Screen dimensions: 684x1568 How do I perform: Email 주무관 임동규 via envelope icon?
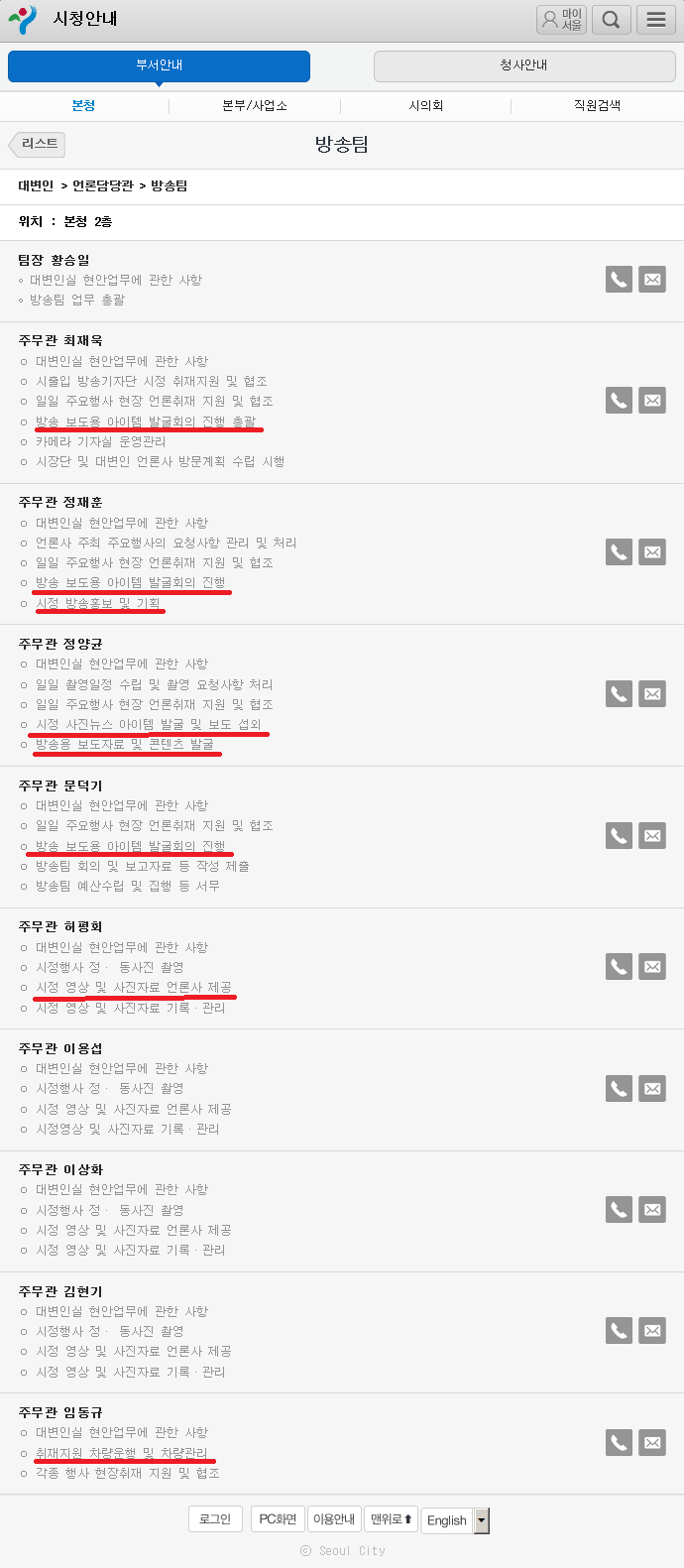[652, 1443]
